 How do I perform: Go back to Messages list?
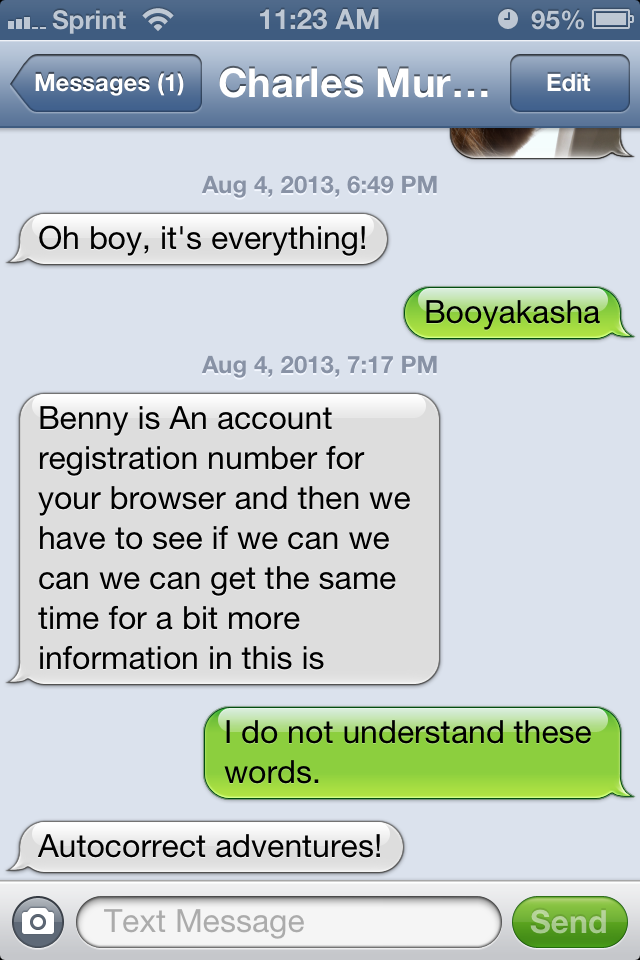pos(107,83)
